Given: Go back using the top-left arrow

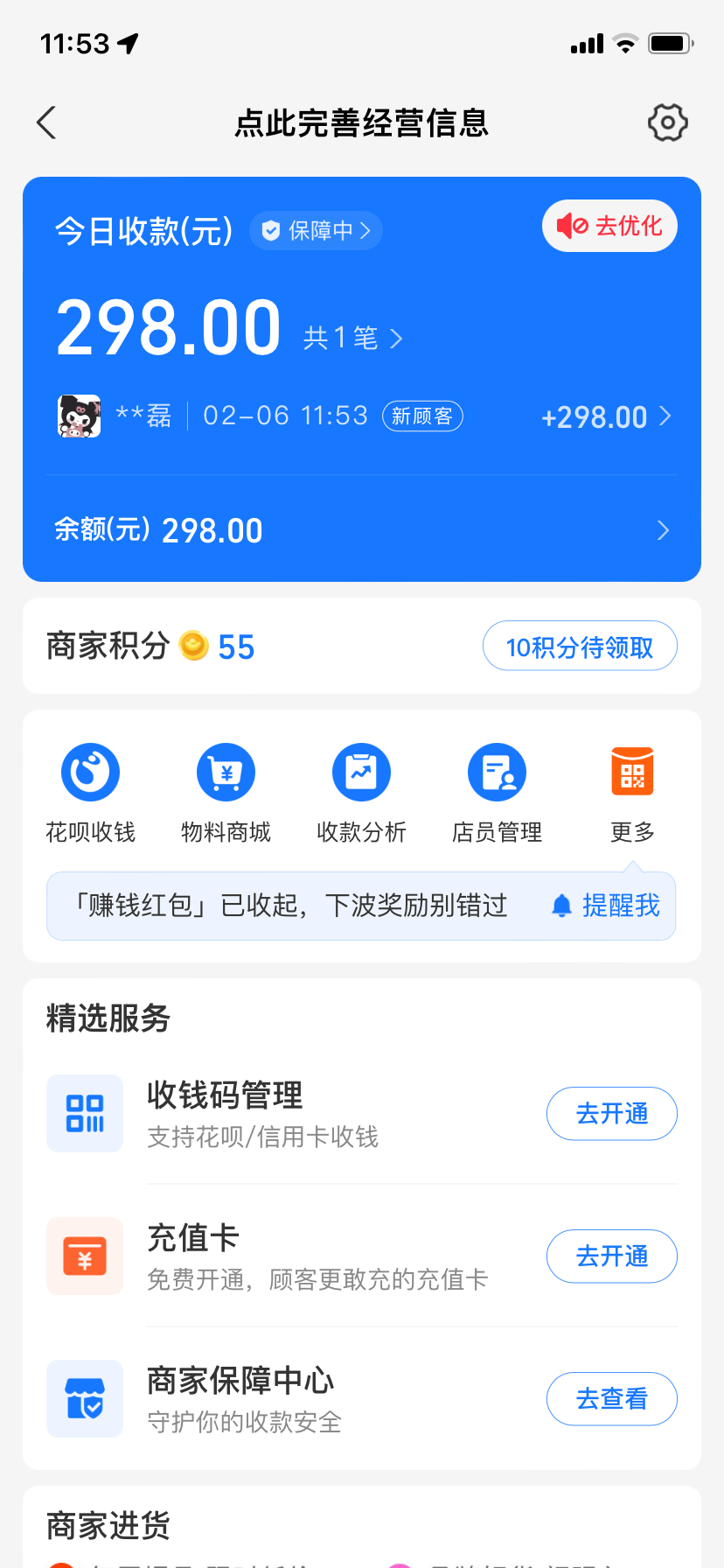Looking at the screenshot, I should pyautogui.click(x=47, y=123).
